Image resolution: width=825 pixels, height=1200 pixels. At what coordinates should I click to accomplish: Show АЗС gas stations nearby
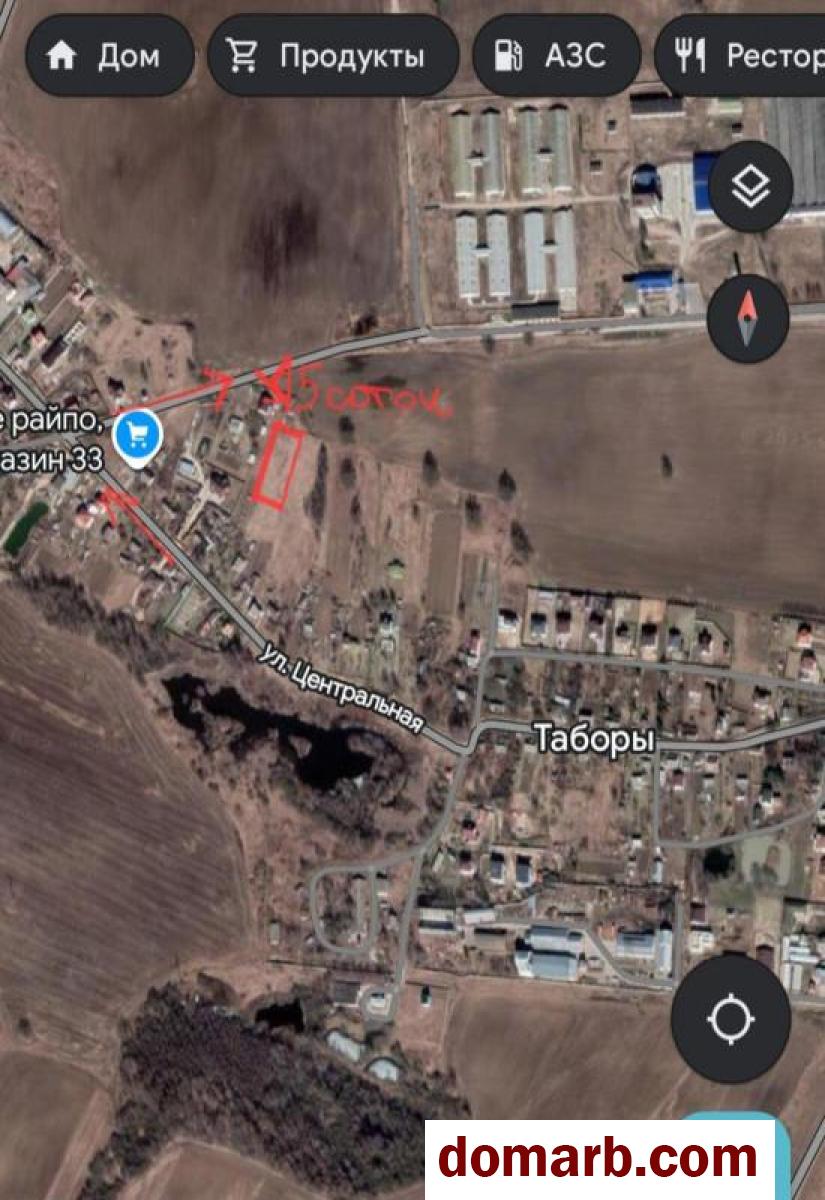point(556,56)
